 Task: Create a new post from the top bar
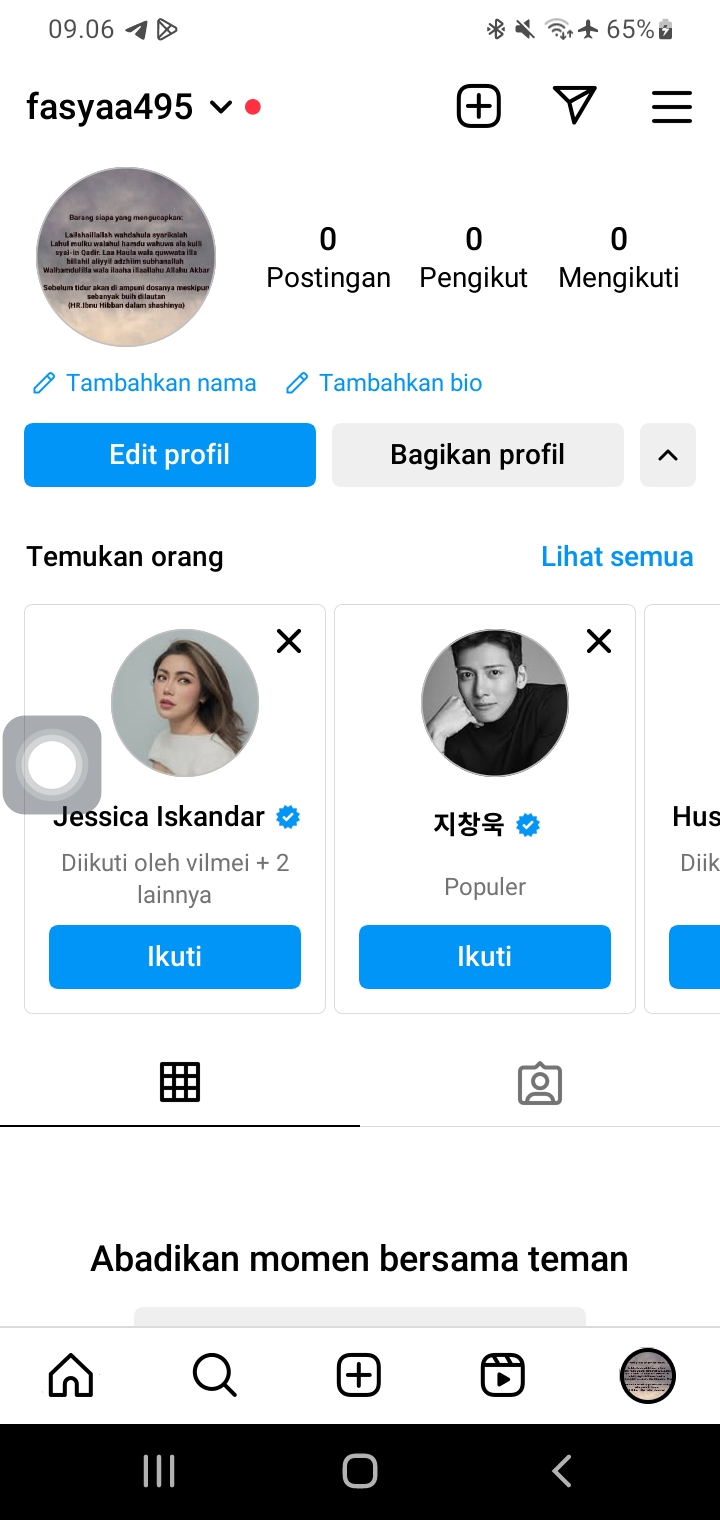[x=479, y=106]
